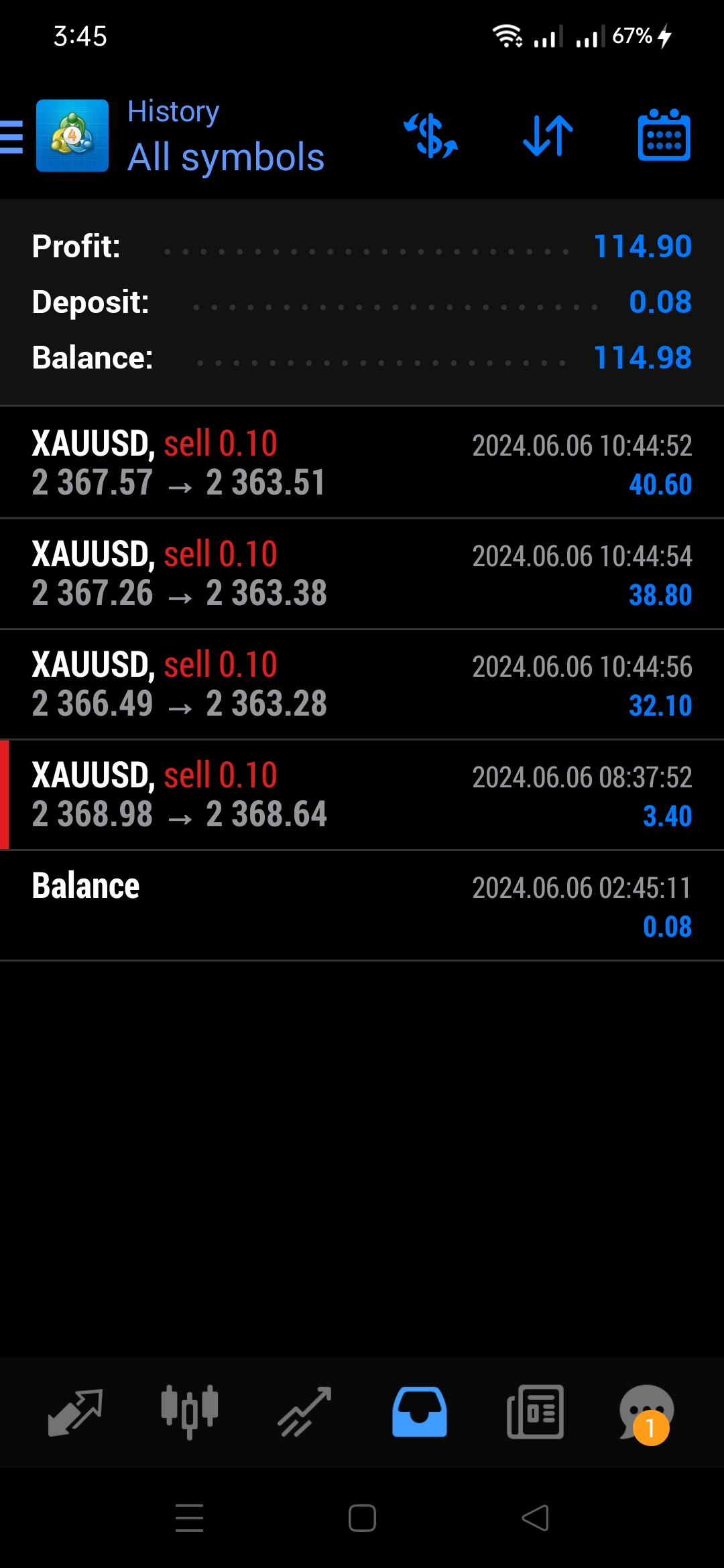The width and height of the screenshot is (724, 1568).
Task: Open the Chat and messages tab
Action: click(x=646, y=1413)
